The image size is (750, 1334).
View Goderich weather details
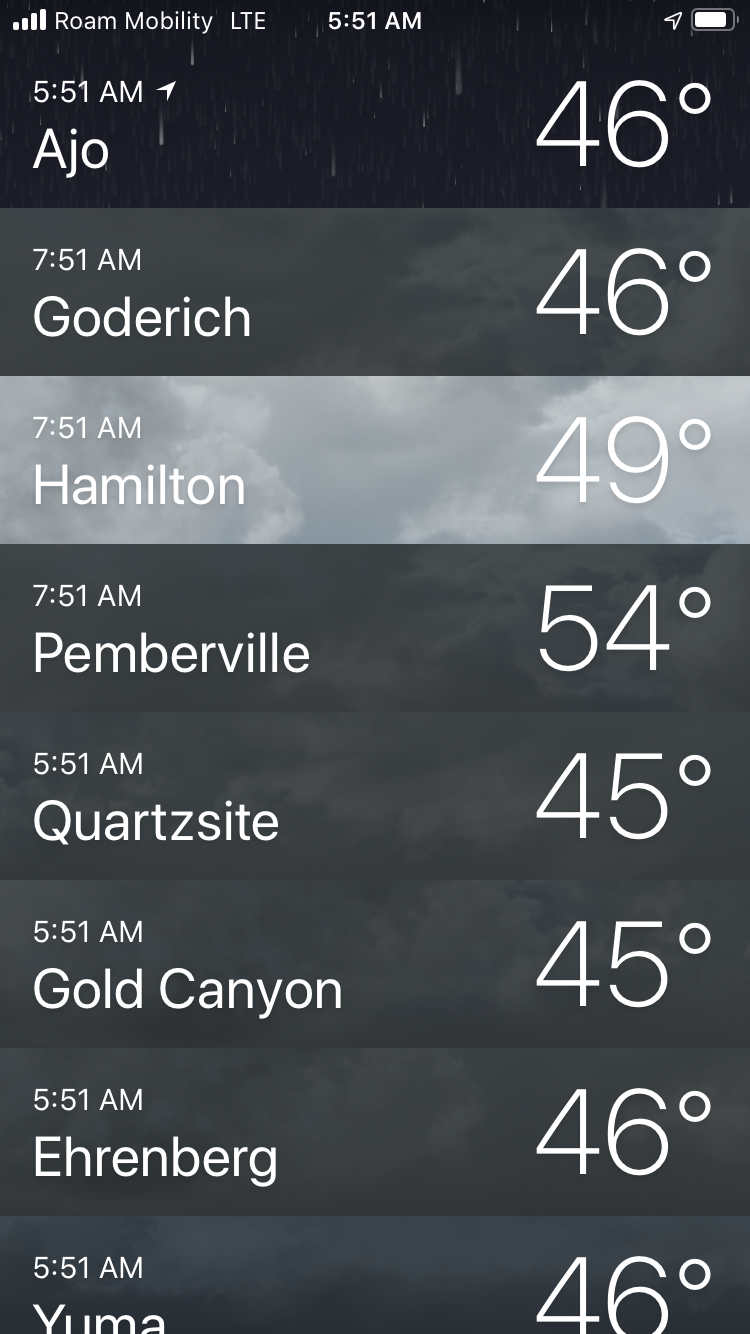[x=375, y=292]
